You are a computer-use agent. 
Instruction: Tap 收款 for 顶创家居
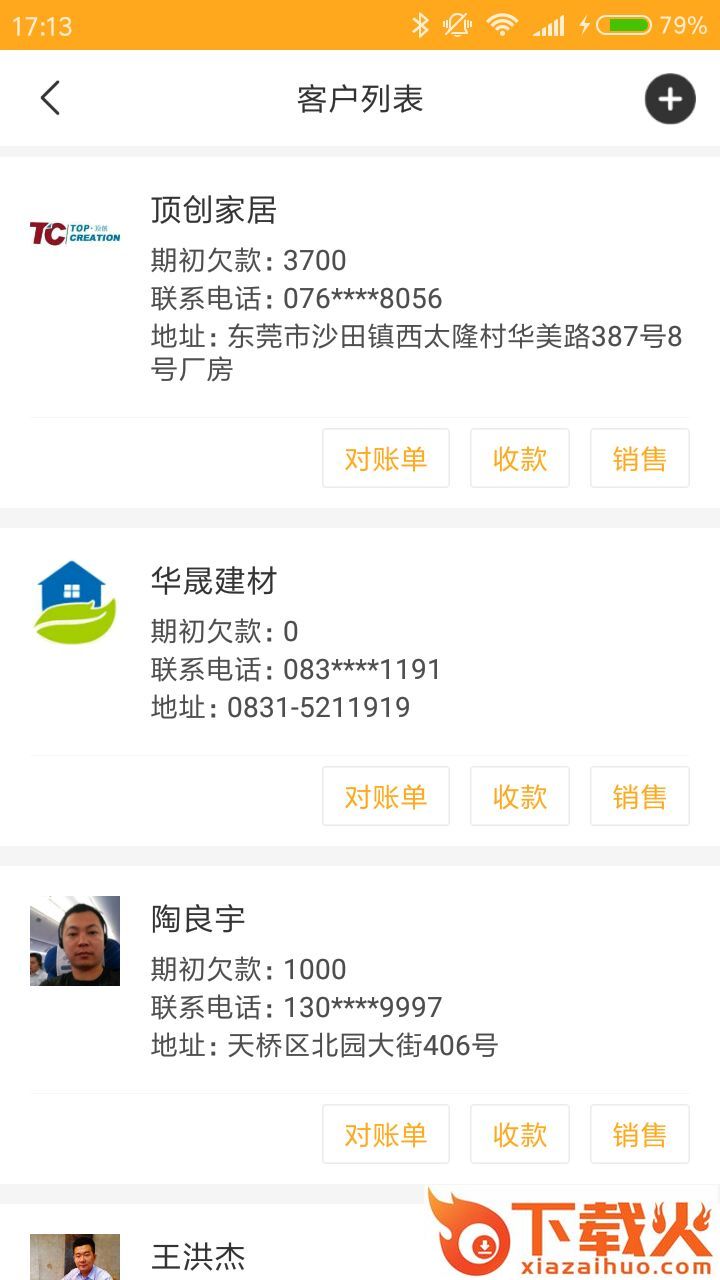click(519, 459)
